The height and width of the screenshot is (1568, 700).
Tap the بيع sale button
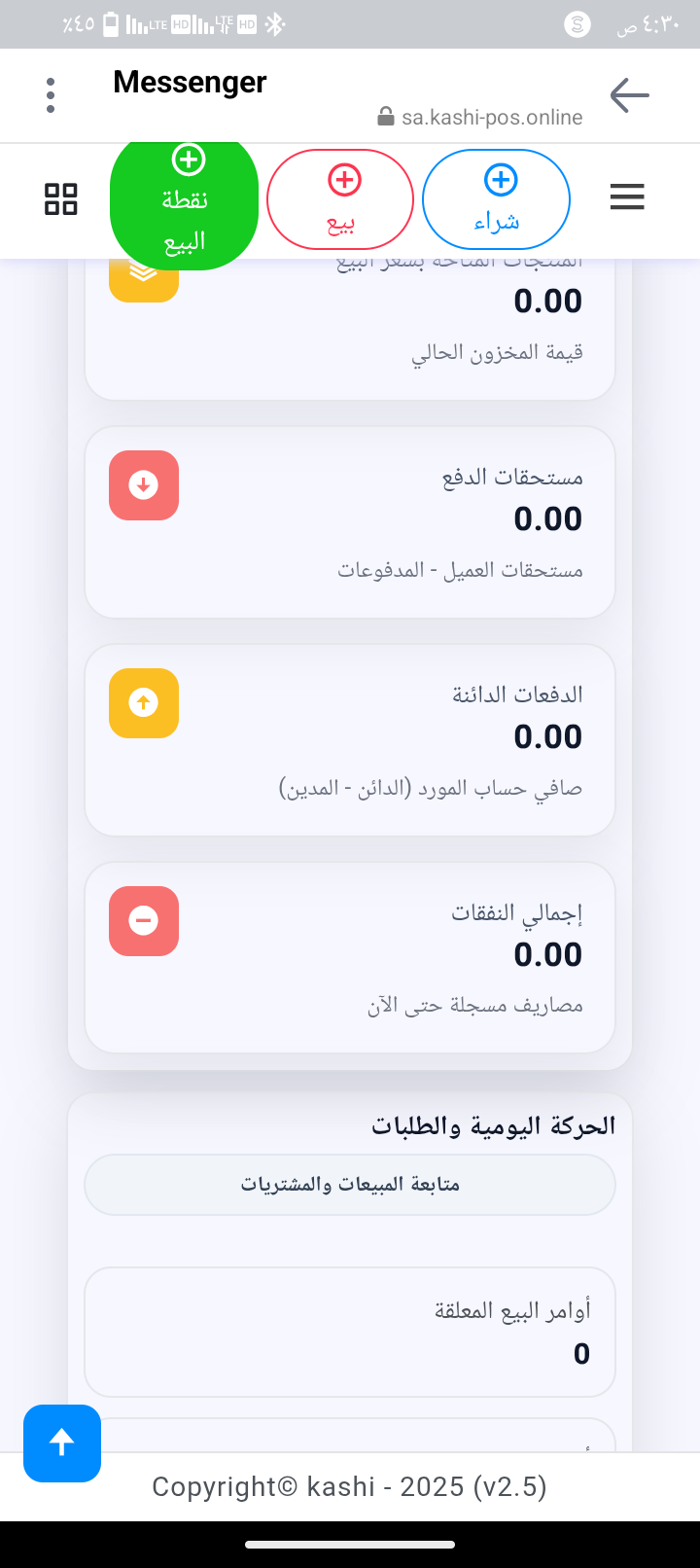[340, 199]
